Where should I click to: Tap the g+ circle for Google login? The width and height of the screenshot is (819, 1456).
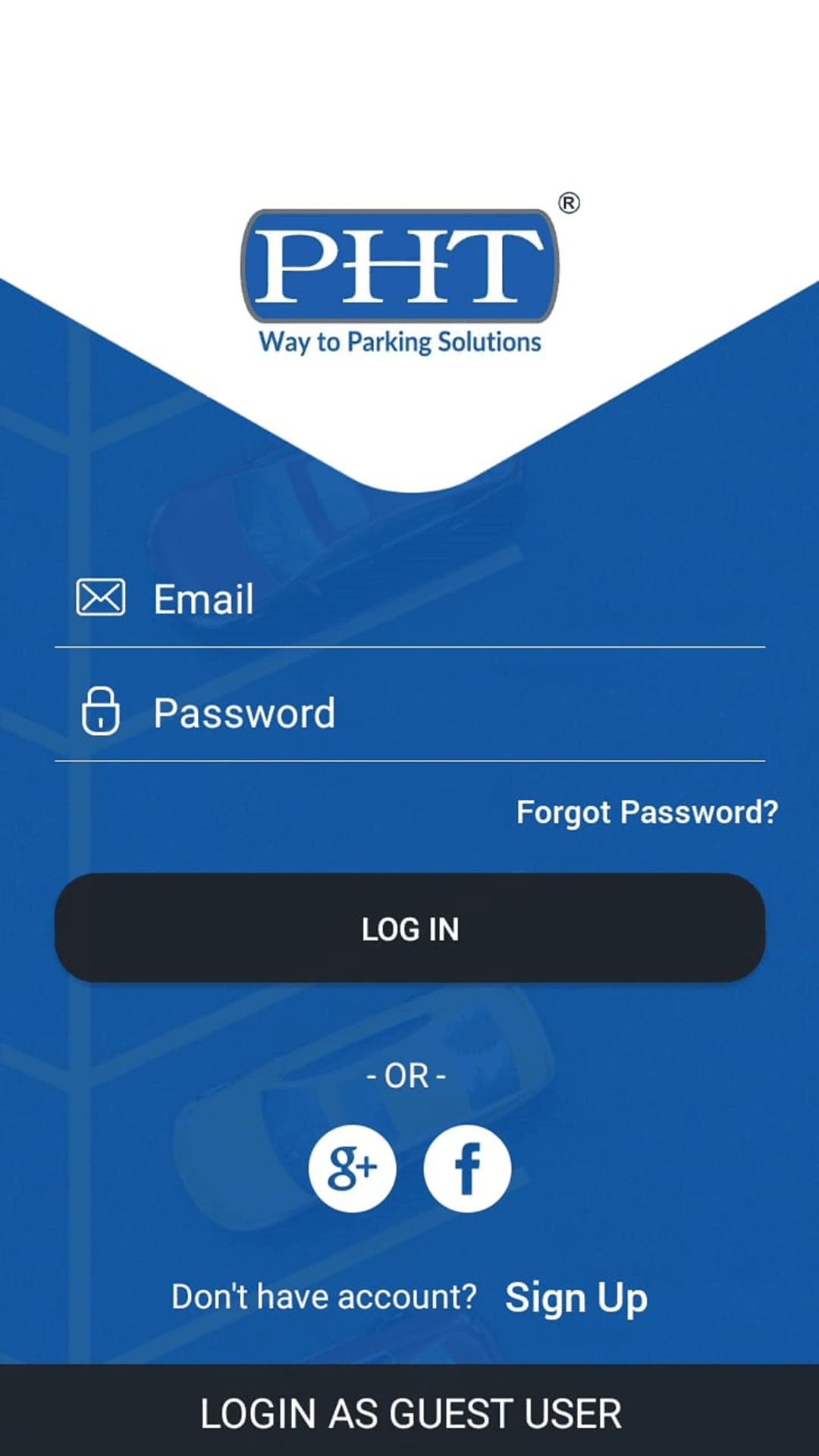(x=353, y=1168)
